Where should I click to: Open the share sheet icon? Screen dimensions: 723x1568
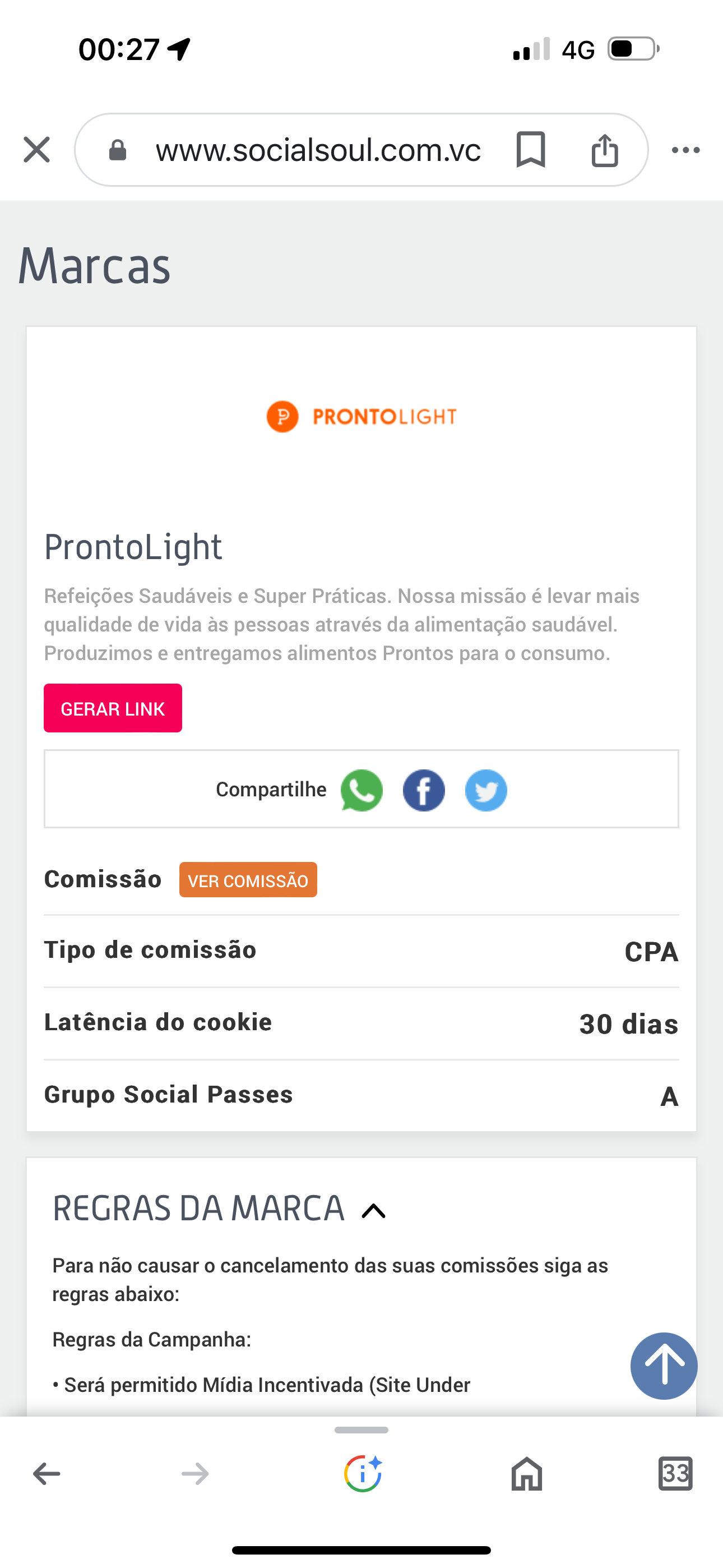click(604, 150)
